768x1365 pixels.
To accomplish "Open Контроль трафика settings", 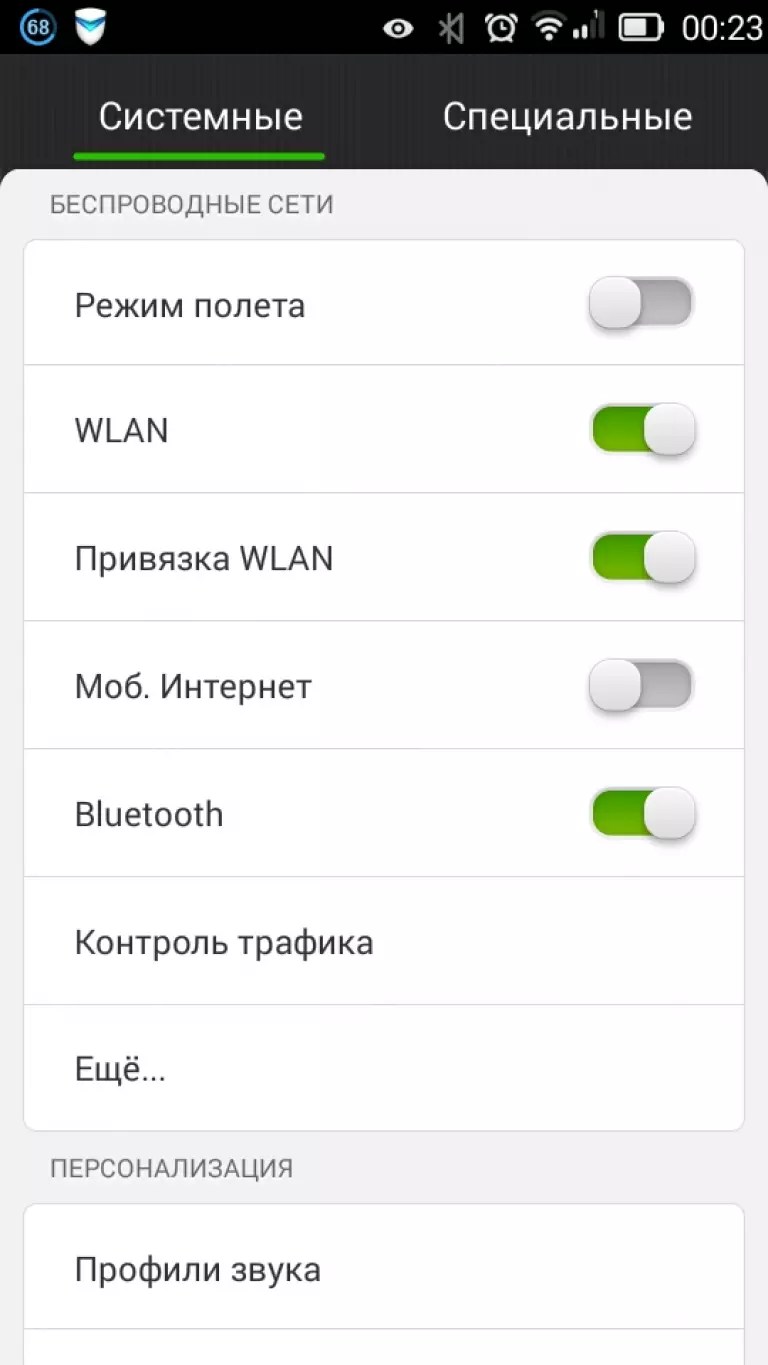I will [x=384, y=942].
